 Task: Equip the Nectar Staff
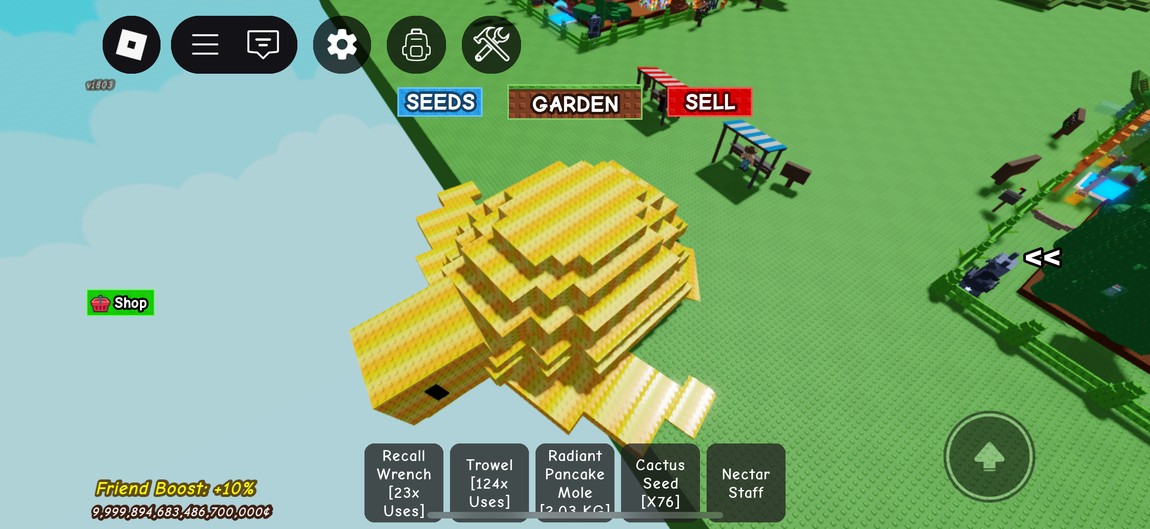[x=746, y=482]
